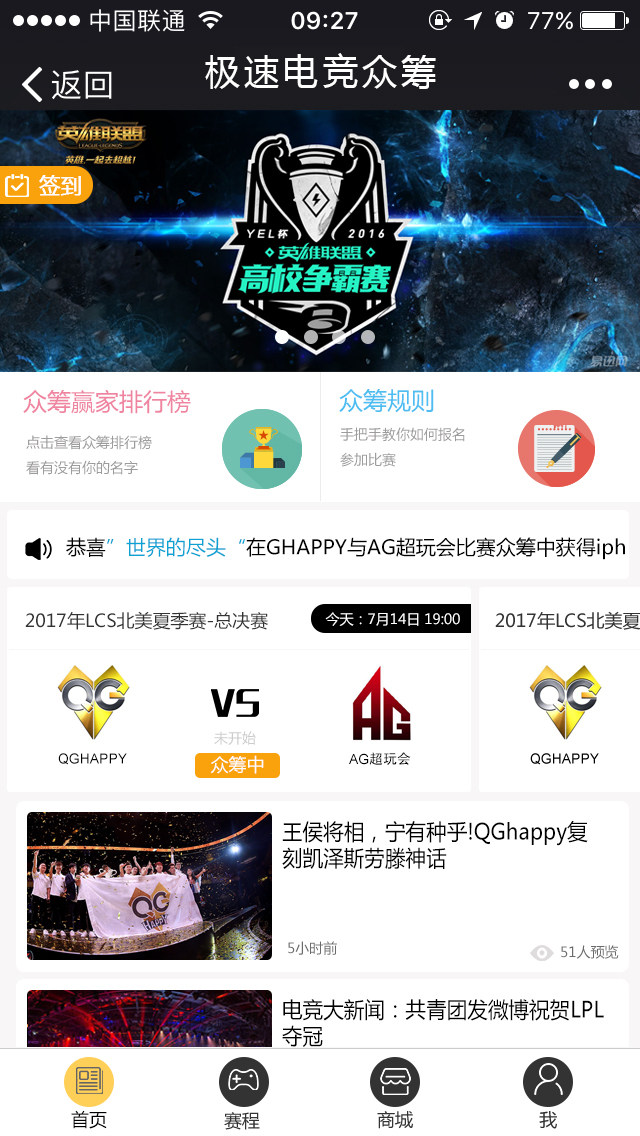Go back with the 返回 button
The width and height of the screenshot is (640, 1136).
(x=66, y=84)
